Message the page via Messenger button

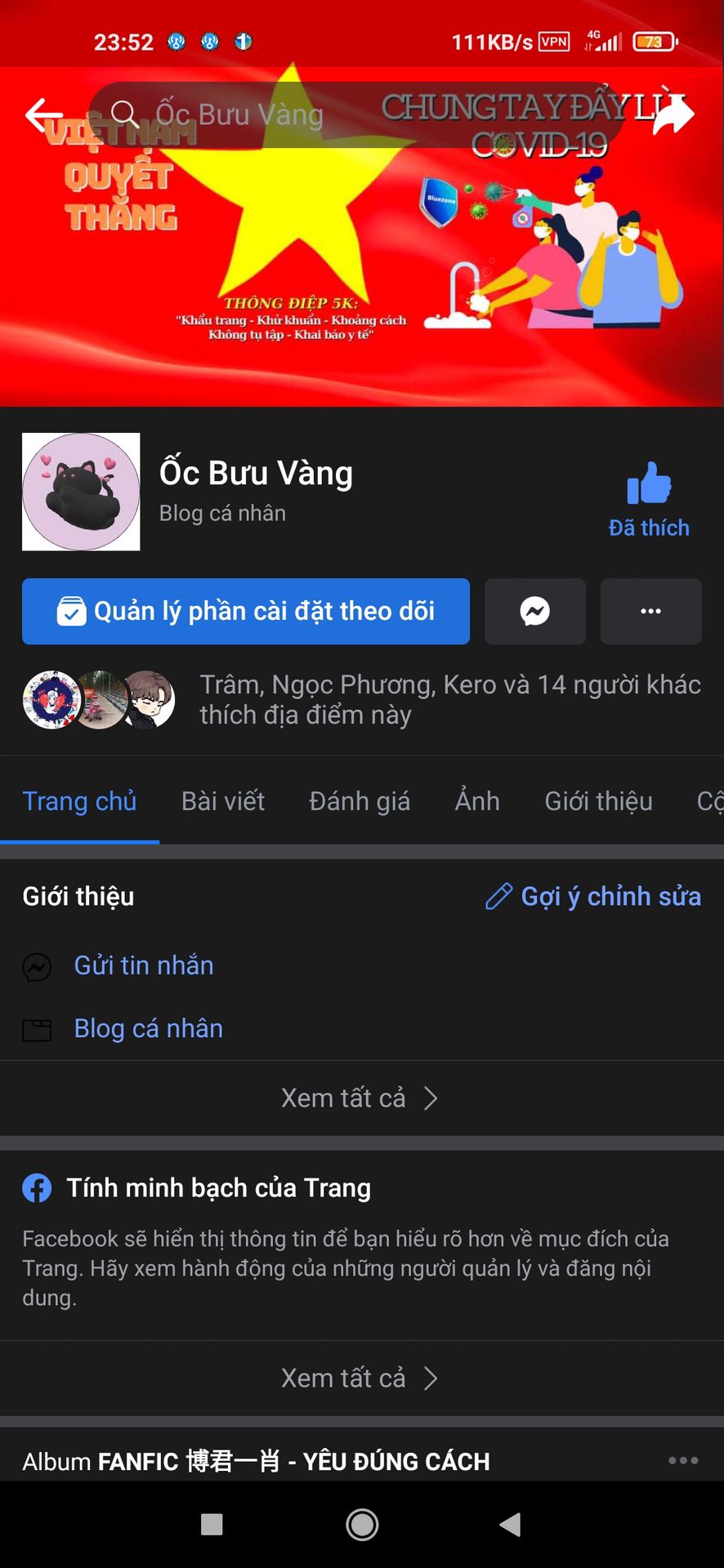point(535,611)
